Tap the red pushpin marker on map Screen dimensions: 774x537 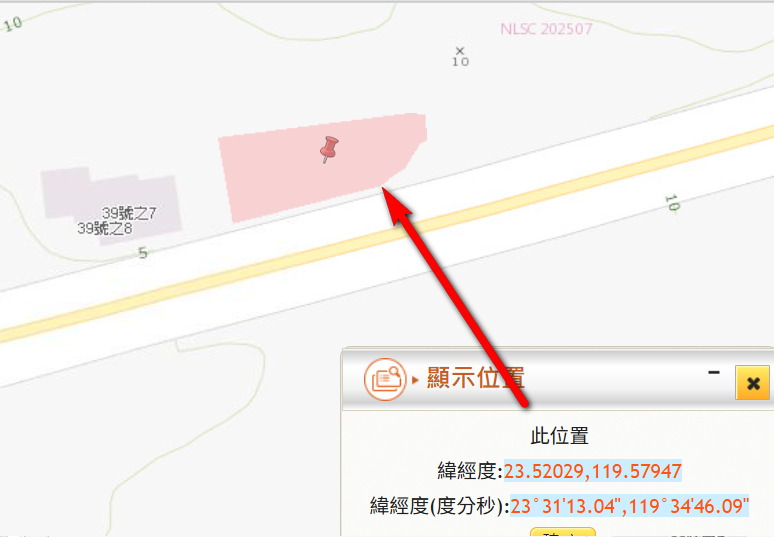pyautogui.click(x=329, y=150)
